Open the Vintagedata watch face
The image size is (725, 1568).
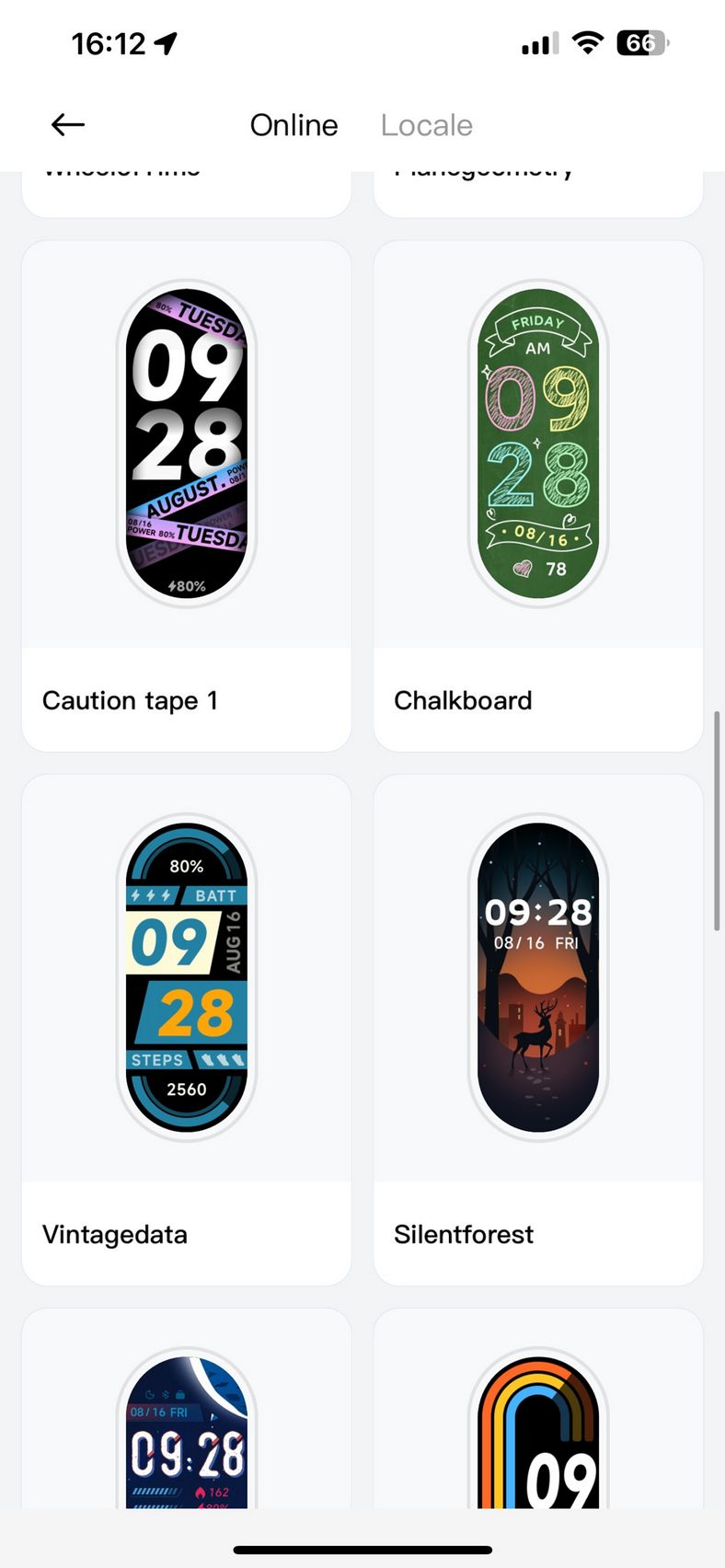point(187,1030)
